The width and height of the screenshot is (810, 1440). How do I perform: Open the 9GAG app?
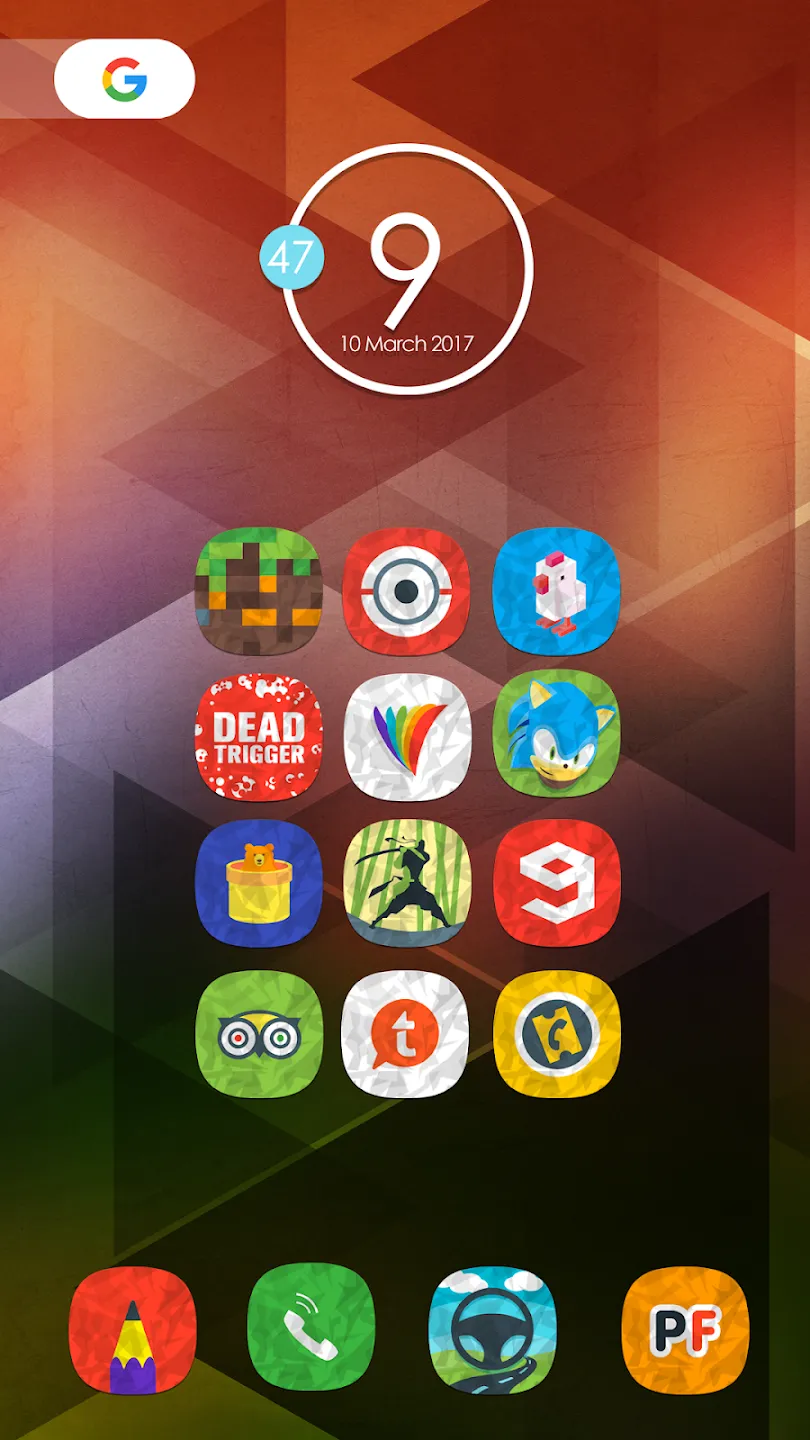[x=556, y=883]
